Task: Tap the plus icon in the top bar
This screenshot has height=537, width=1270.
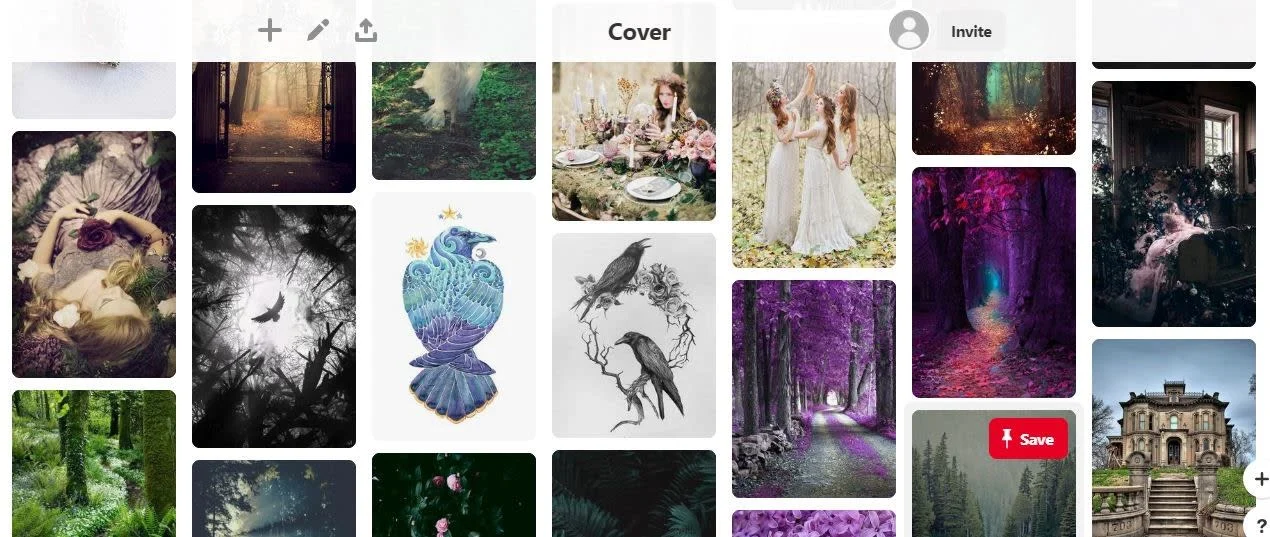Action: click(x=270, y=31)
